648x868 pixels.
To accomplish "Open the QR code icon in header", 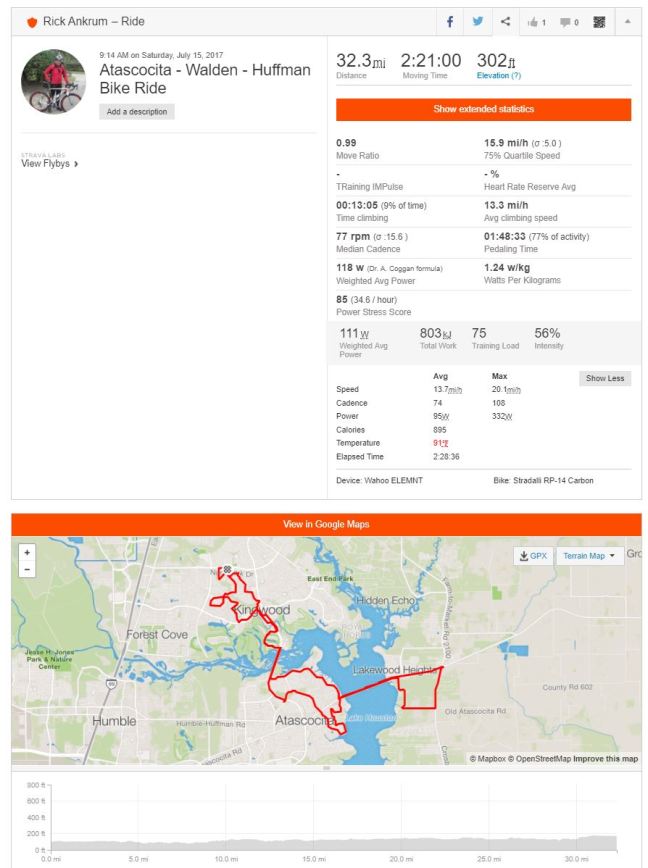I will pyautogui.click(x=599, y=22).
